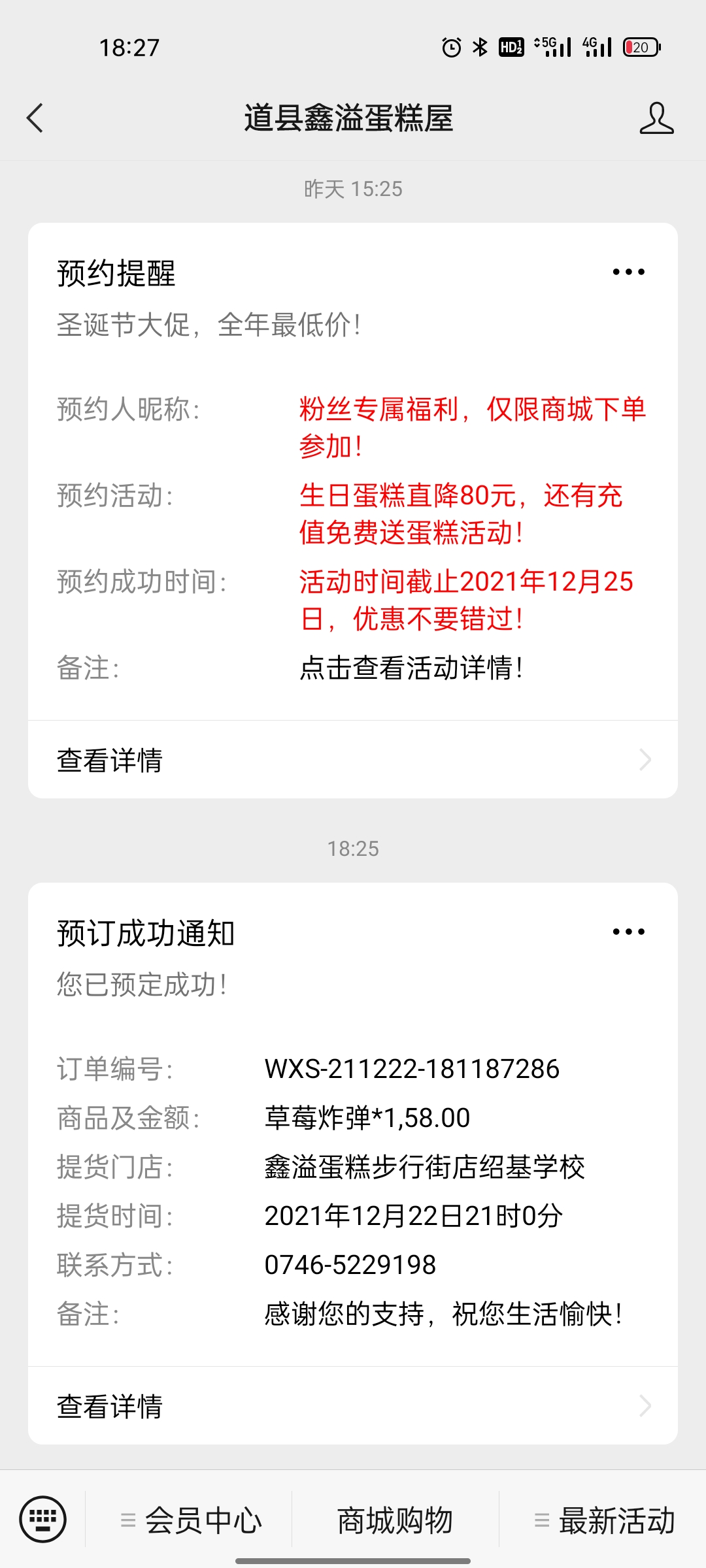This screenshot has height=1568, width=706.
Task: Open 查看详情 under the 预订成功通知 card
Action: coord(353,1406)
